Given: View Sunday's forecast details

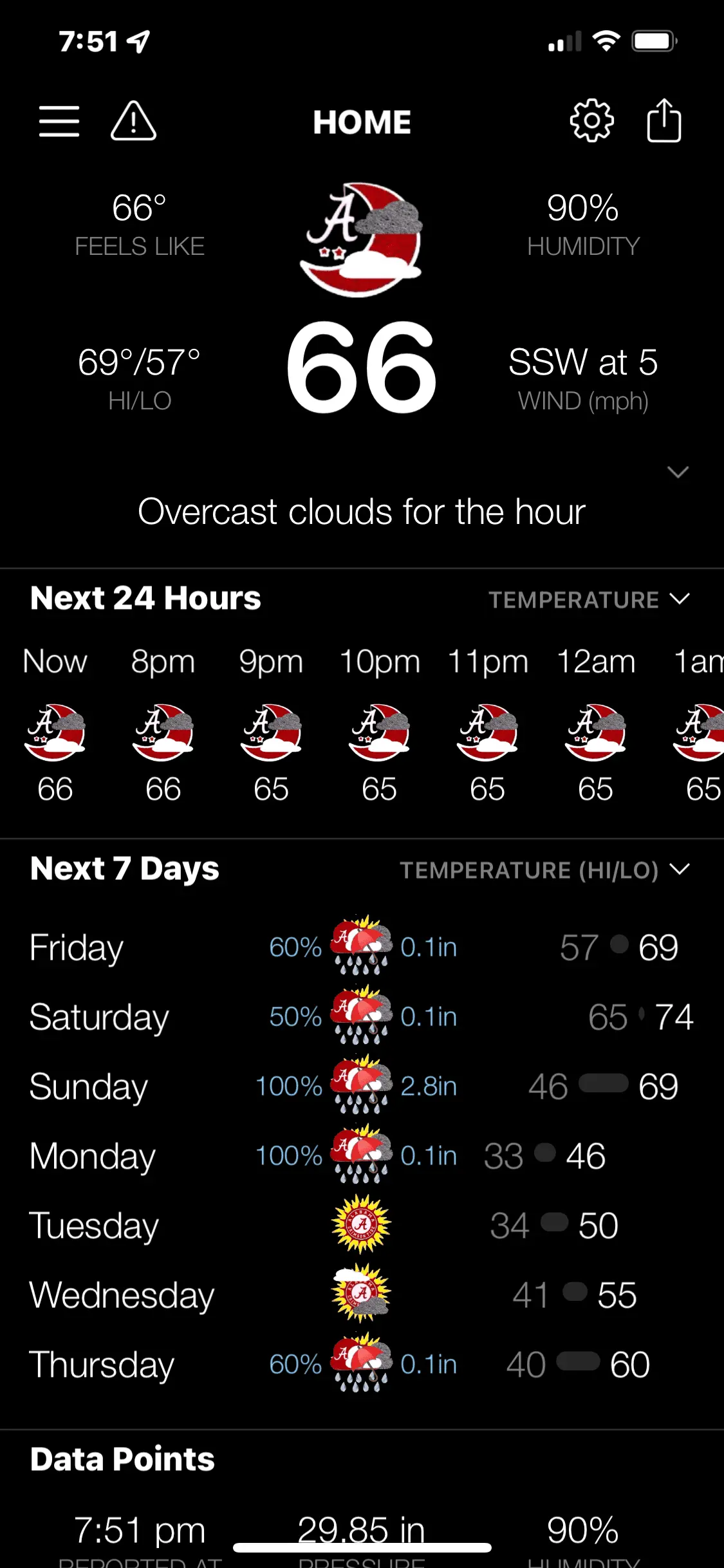Looking at the screenshot, I should [x=360, y=1087].
